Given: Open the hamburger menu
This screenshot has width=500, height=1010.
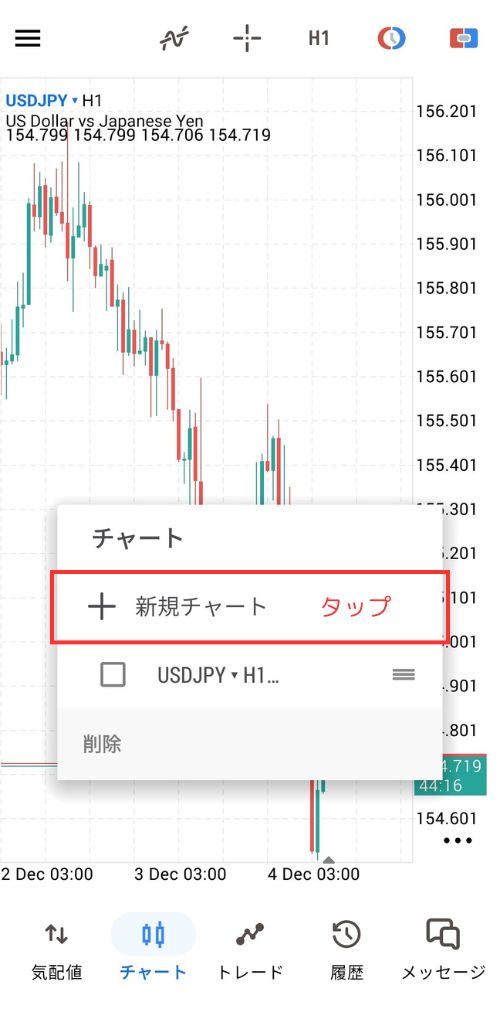Looking at the screenshot, I should [x=28, y=39].
